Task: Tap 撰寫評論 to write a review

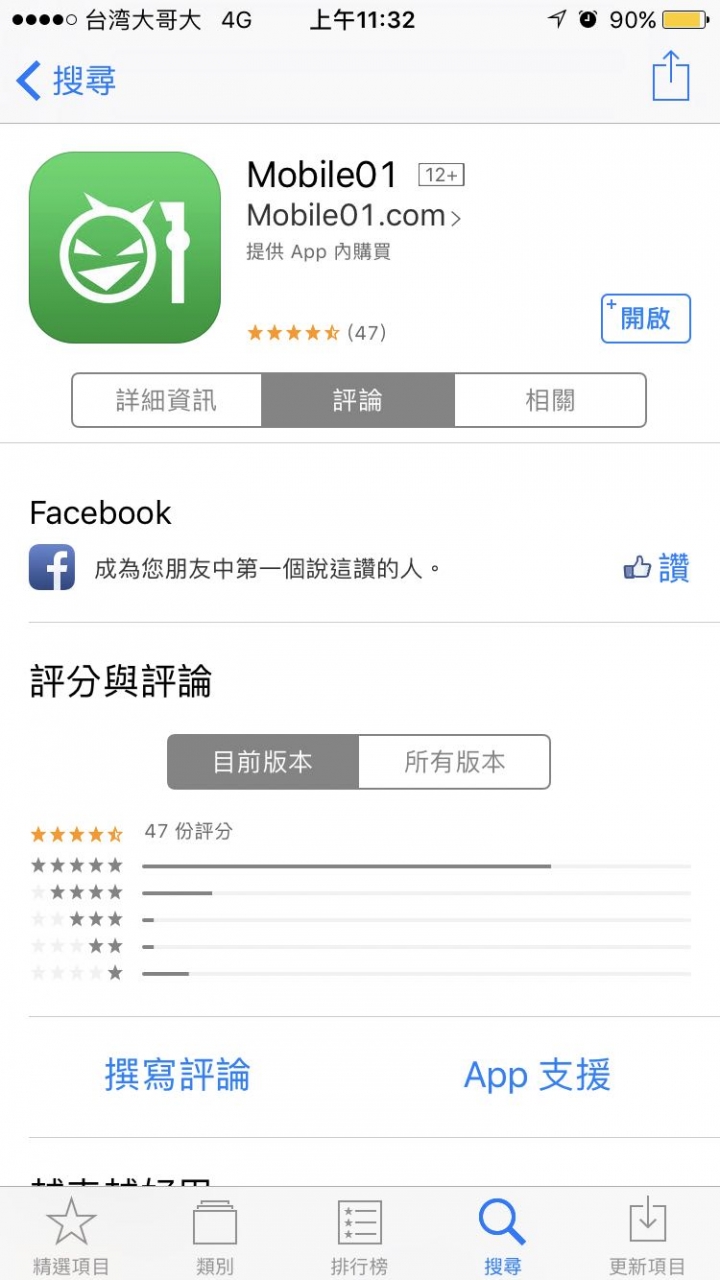Action: click(x=177, y=1075)
